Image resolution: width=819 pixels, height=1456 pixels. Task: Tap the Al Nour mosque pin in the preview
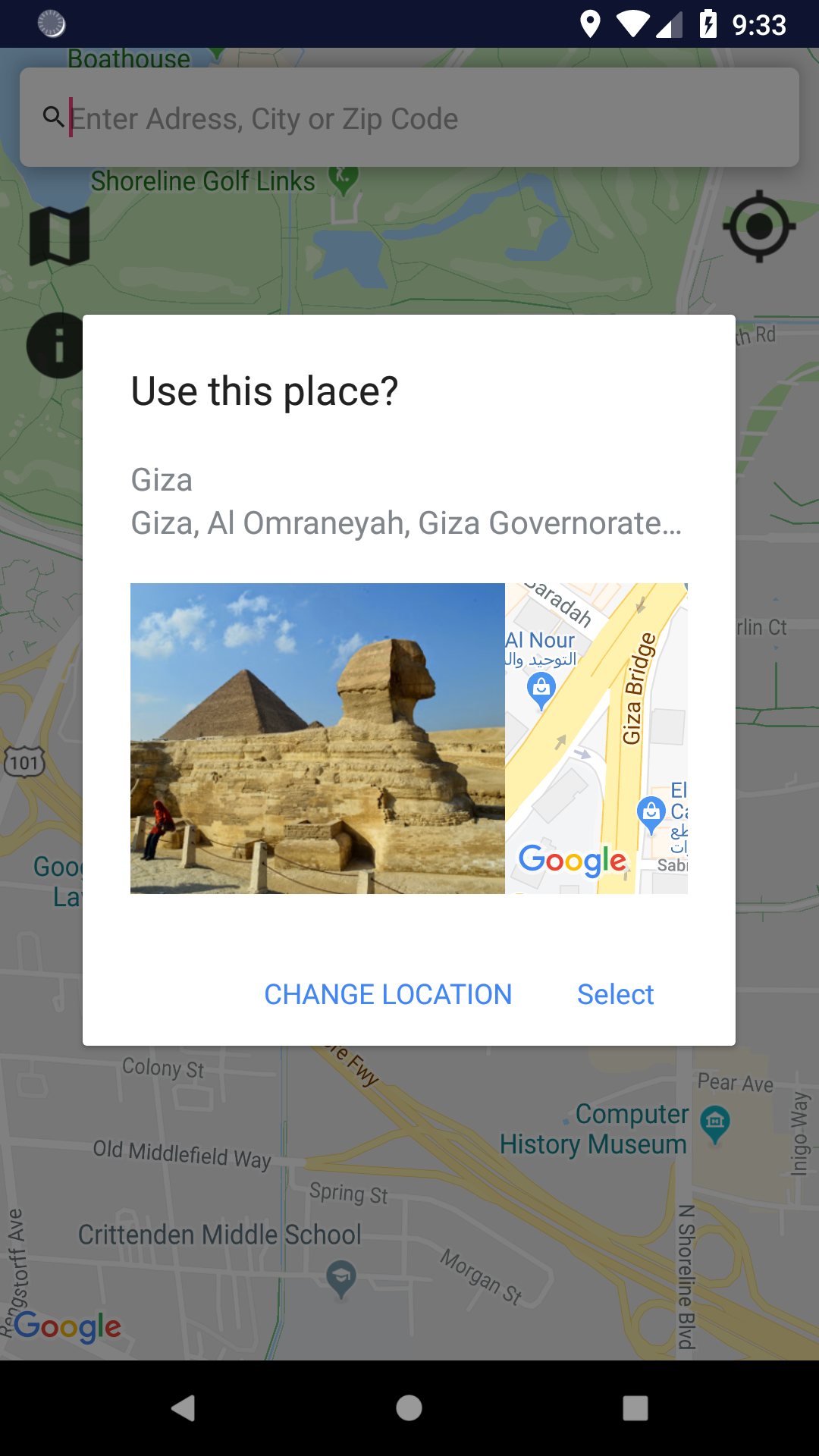(541, 689)
